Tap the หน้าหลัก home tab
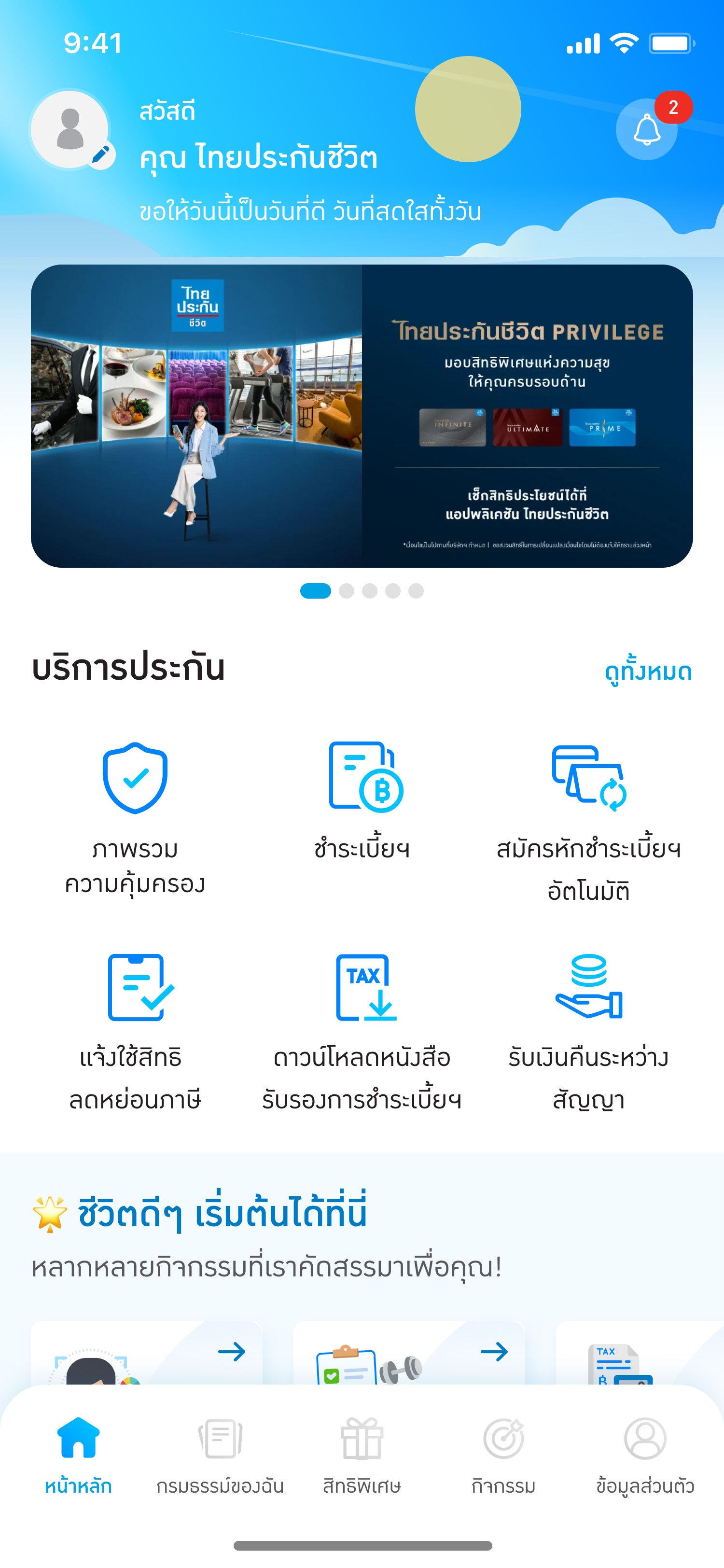Viewport: 724px width, 1568px height. (78, 1455)
